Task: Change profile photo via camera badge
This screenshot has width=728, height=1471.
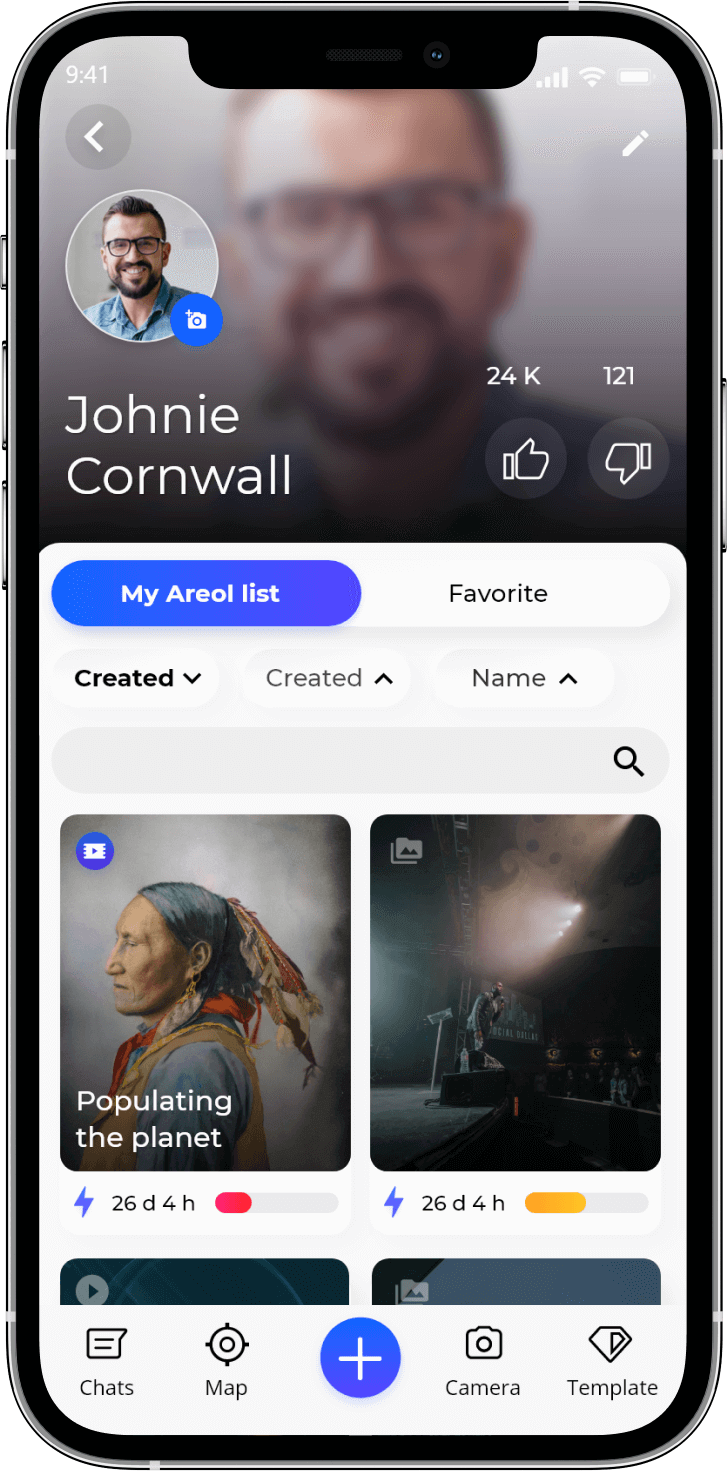Action: tap(196, 321)
